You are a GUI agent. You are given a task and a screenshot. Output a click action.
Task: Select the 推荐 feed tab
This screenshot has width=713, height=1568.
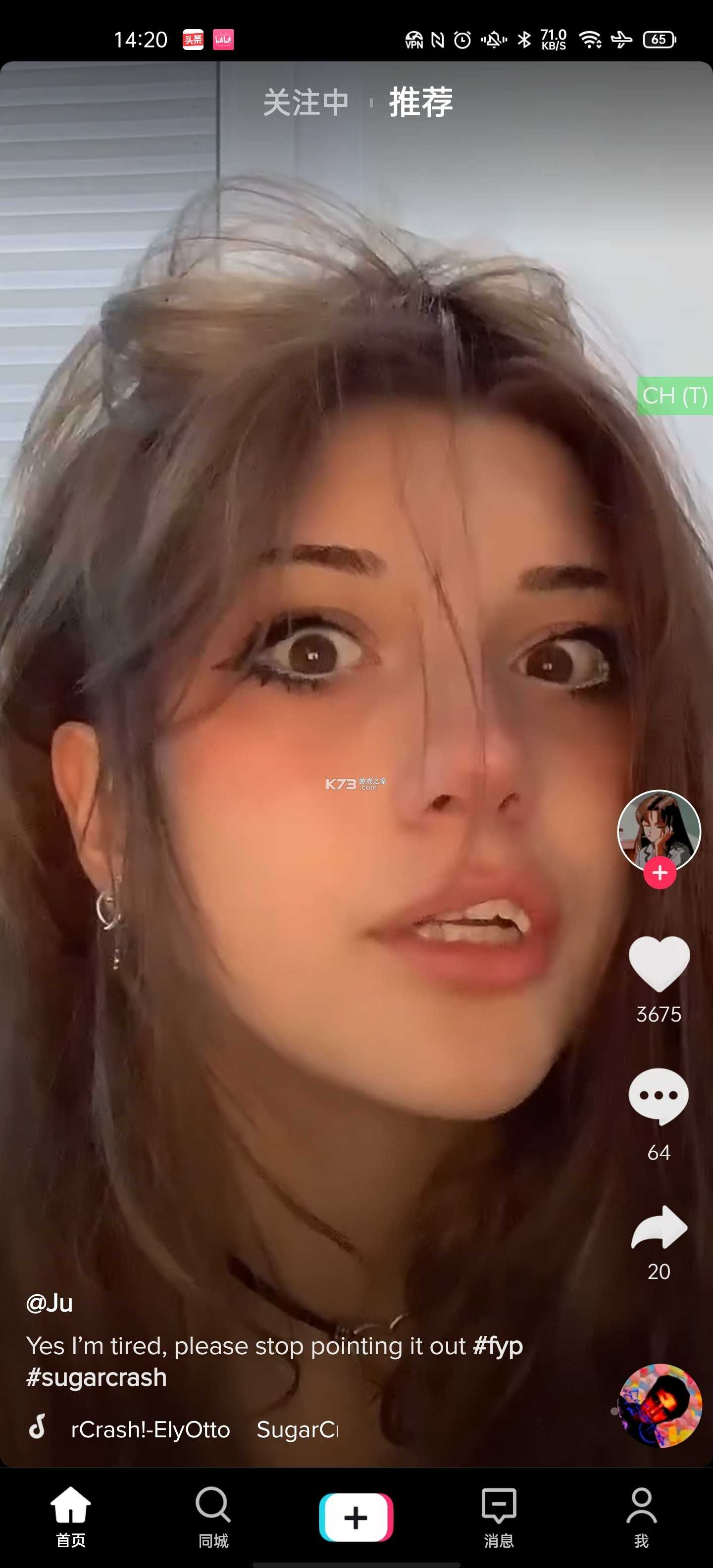[421, 102]
